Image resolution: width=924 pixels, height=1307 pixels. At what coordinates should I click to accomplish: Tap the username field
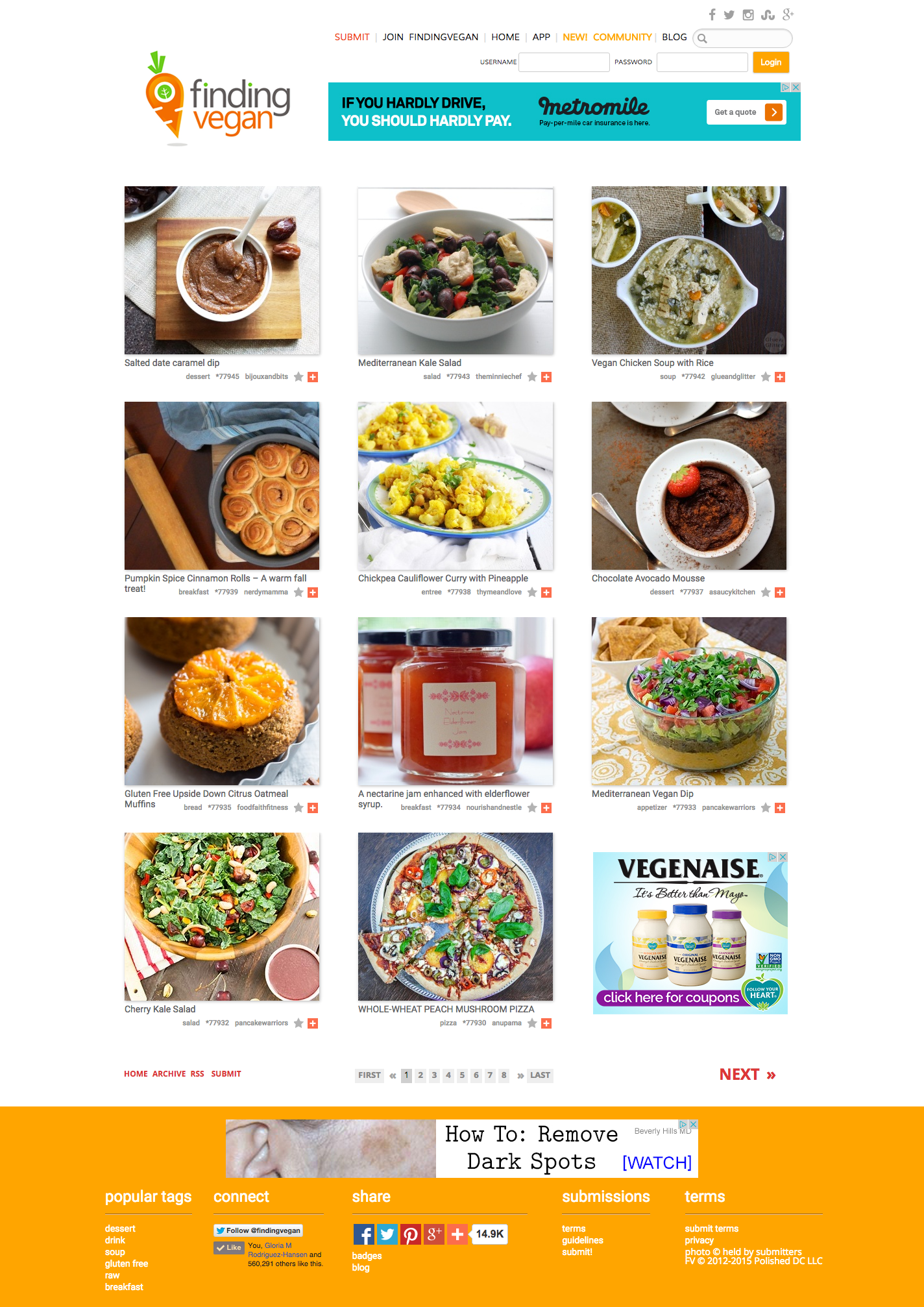point(564,62)
